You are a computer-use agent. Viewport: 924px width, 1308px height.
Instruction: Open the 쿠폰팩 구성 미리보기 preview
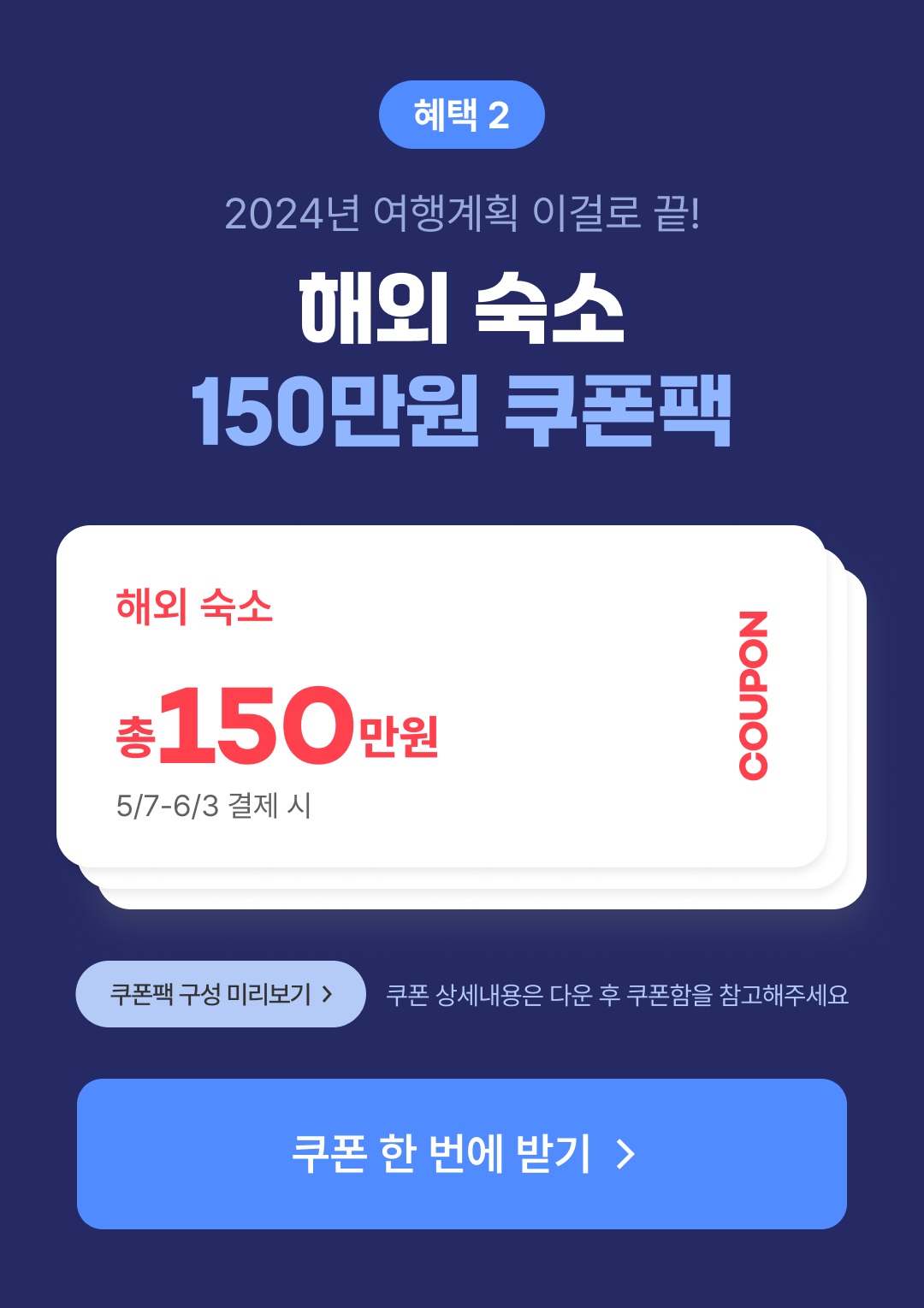click(221, 994)
